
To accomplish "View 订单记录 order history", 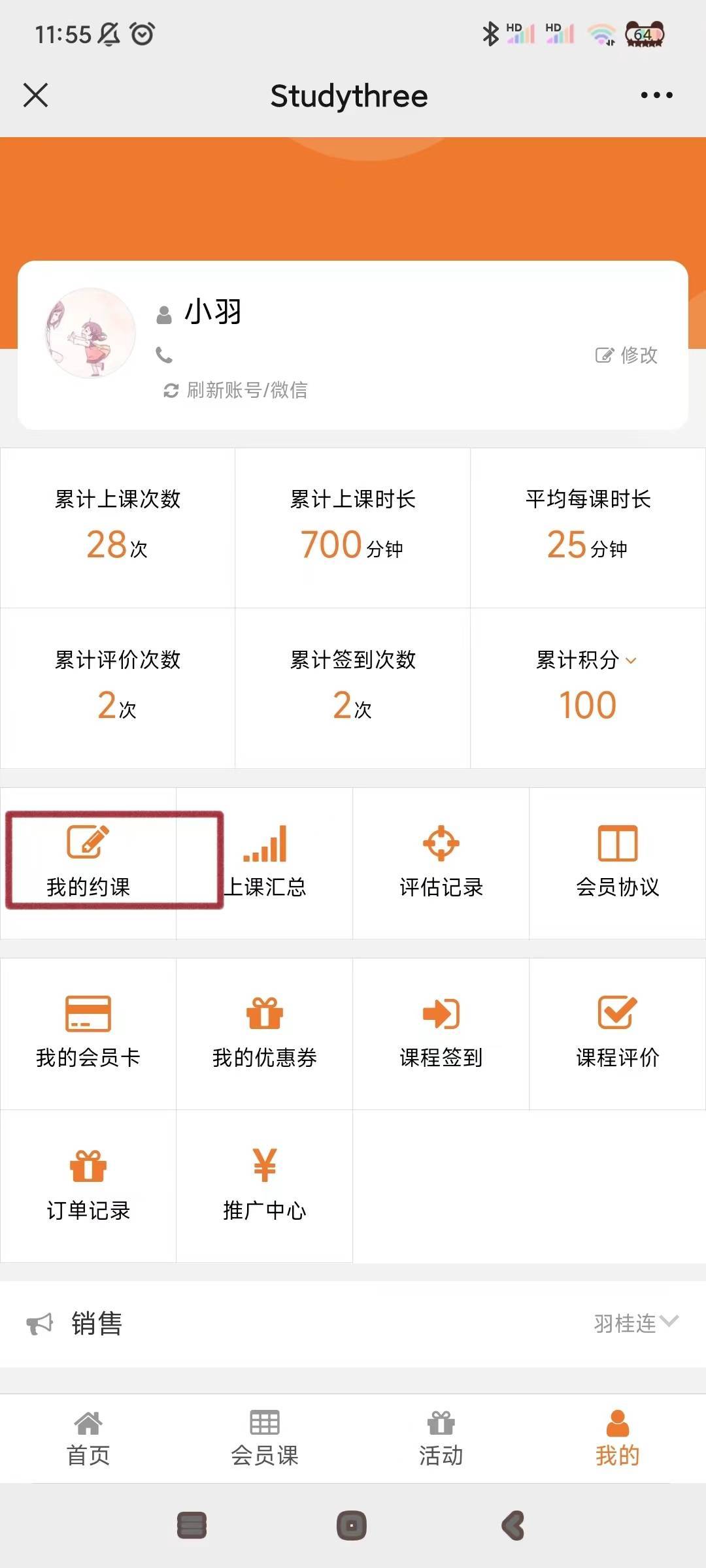I will pyautogui.click(x=88, y=1185).
